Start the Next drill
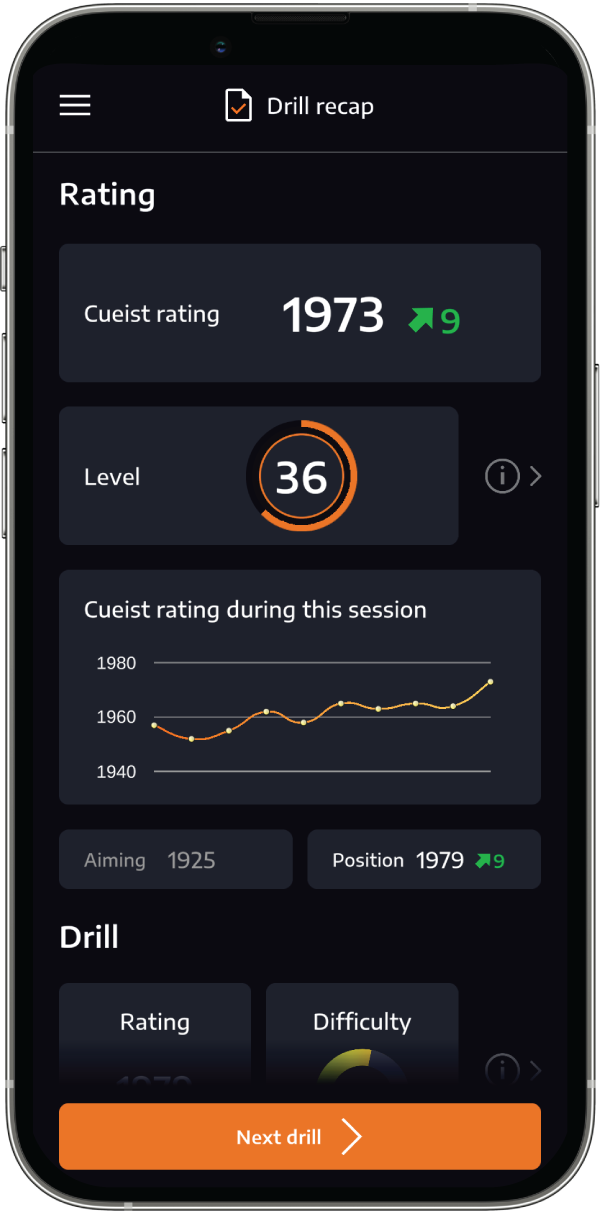The height and width of the screenshot is (1214, 600). [x=299, y=1137]
